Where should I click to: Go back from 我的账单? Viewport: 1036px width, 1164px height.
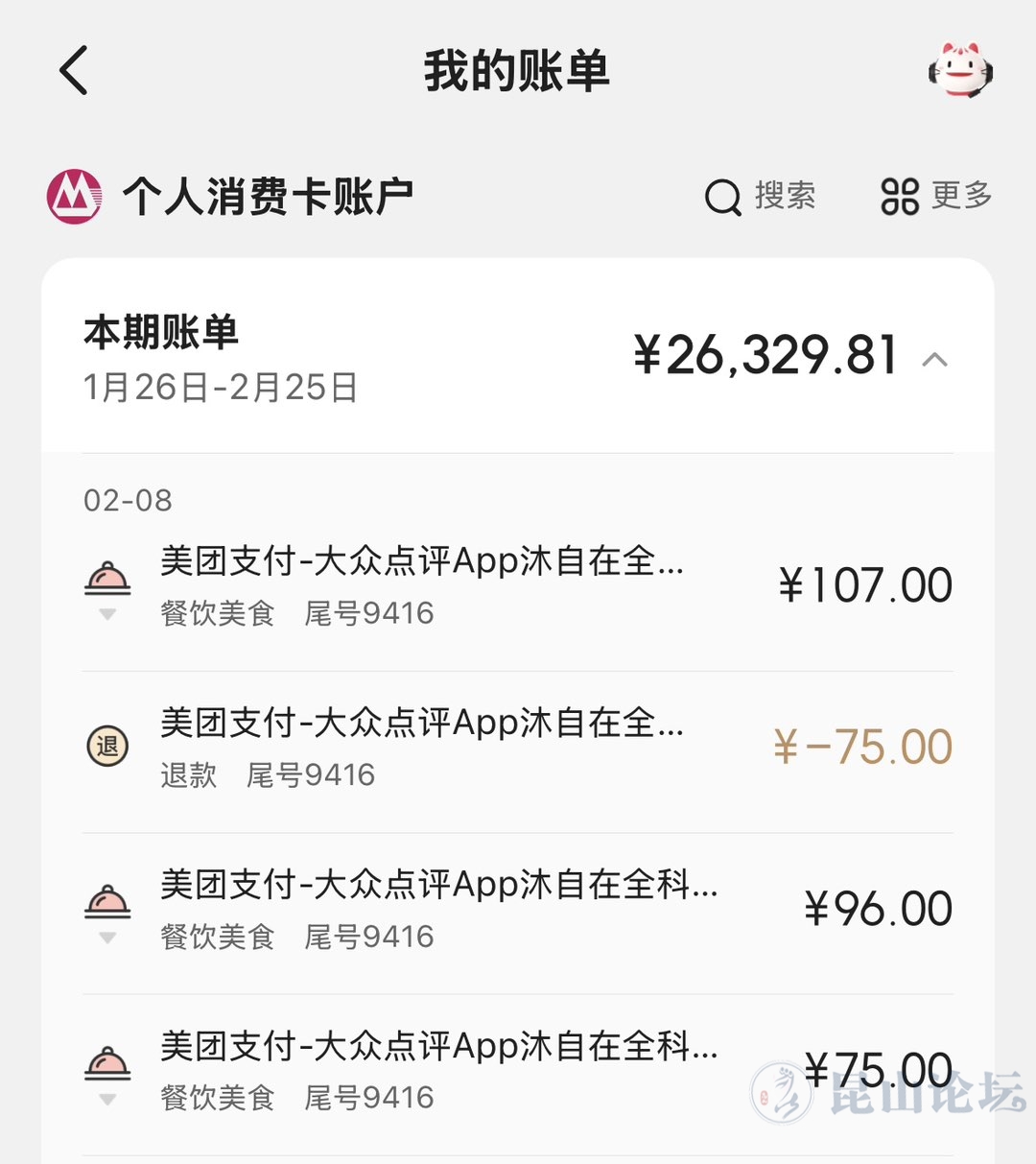point(74,71)
